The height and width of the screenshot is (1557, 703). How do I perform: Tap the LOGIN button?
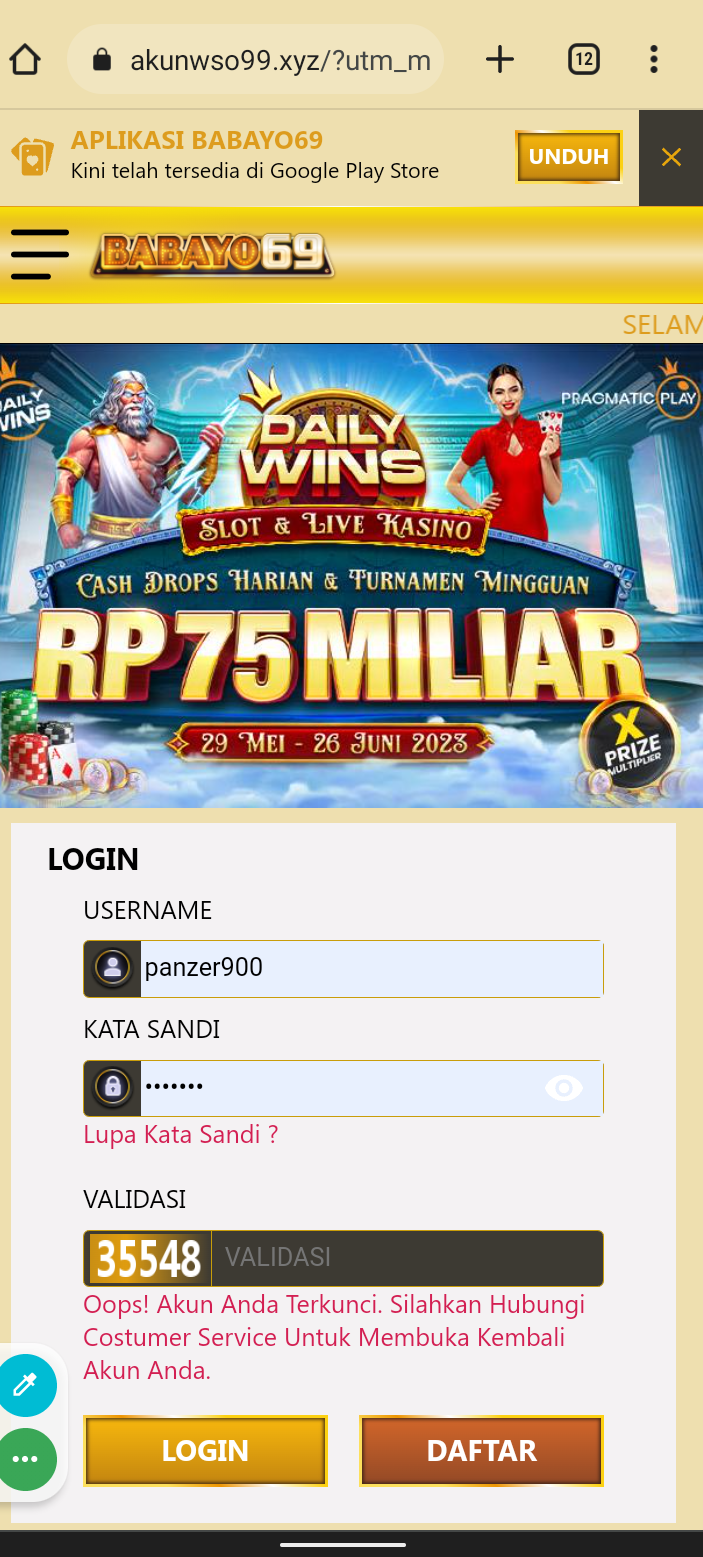tap(205, 1451)
